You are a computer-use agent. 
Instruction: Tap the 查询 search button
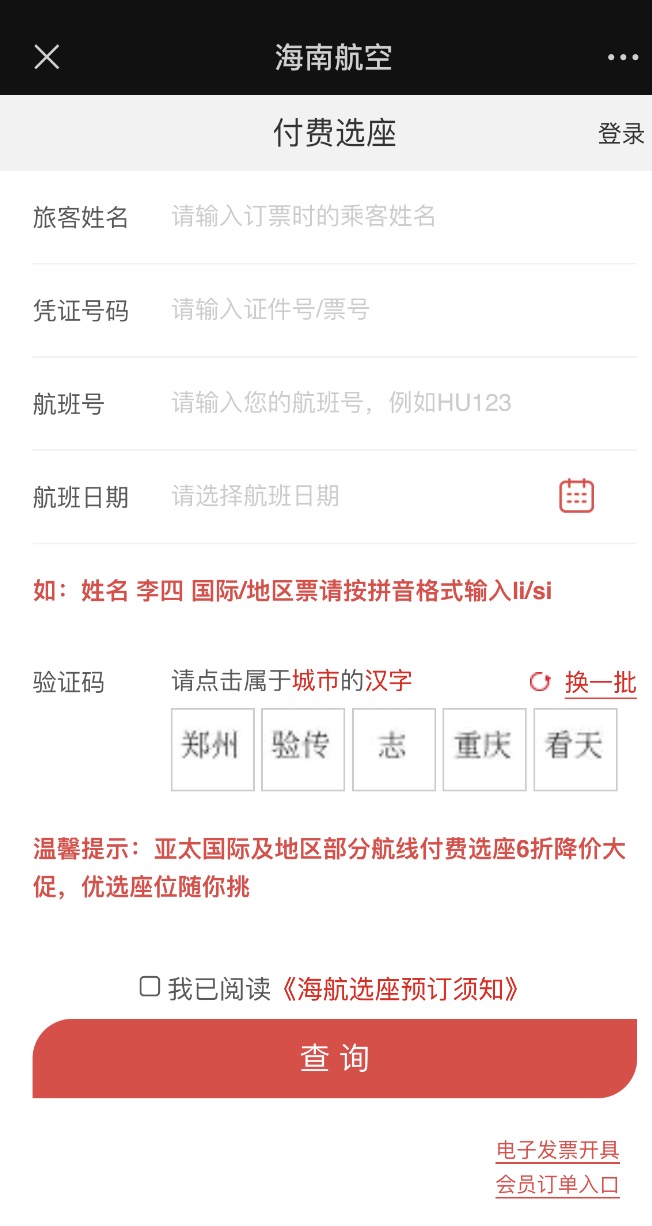point(334,1058)
